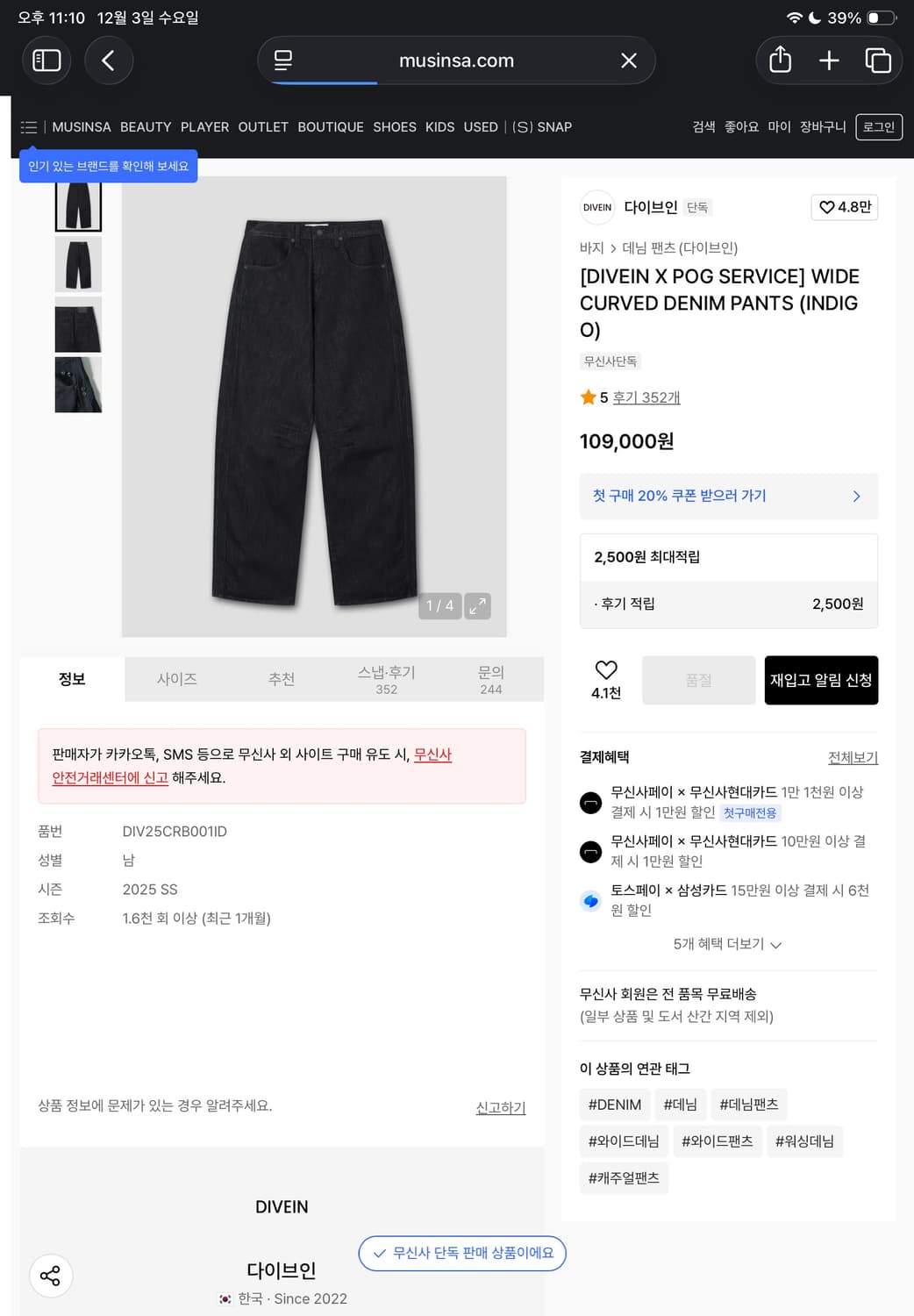Open the 후기 352개 reviews link
The image size is (914, 1316).
click(646, 397)
